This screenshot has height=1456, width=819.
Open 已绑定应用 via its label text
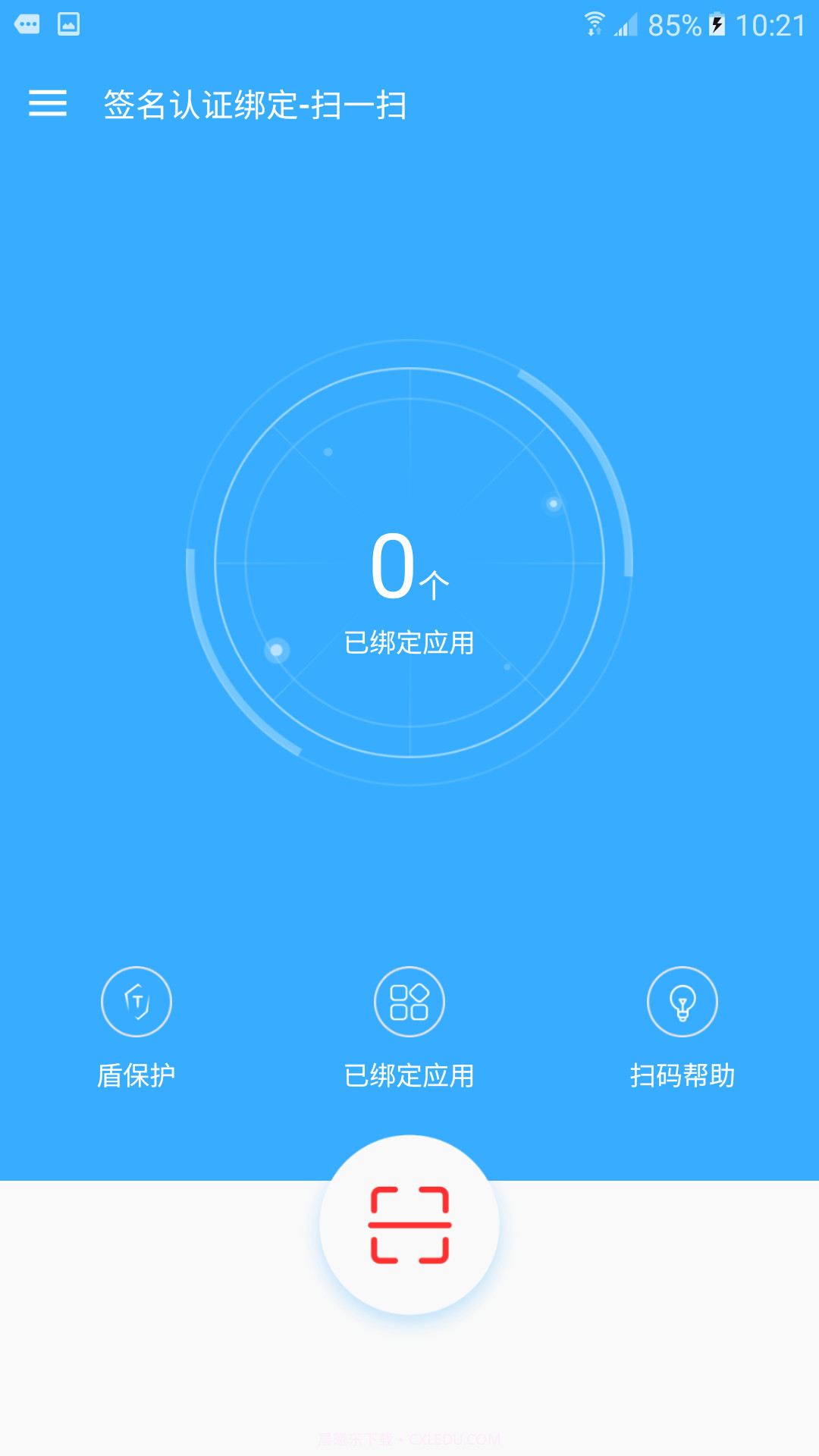[x=409, y=1074]
